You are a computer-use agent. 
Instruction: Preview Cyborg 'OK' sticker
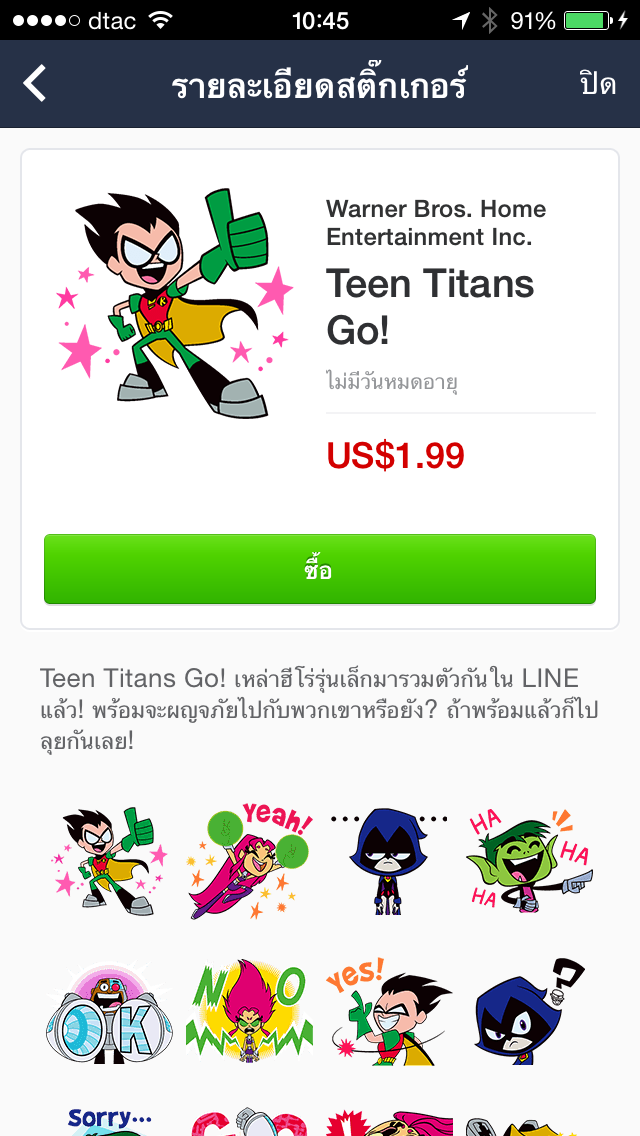(109, 1014)
